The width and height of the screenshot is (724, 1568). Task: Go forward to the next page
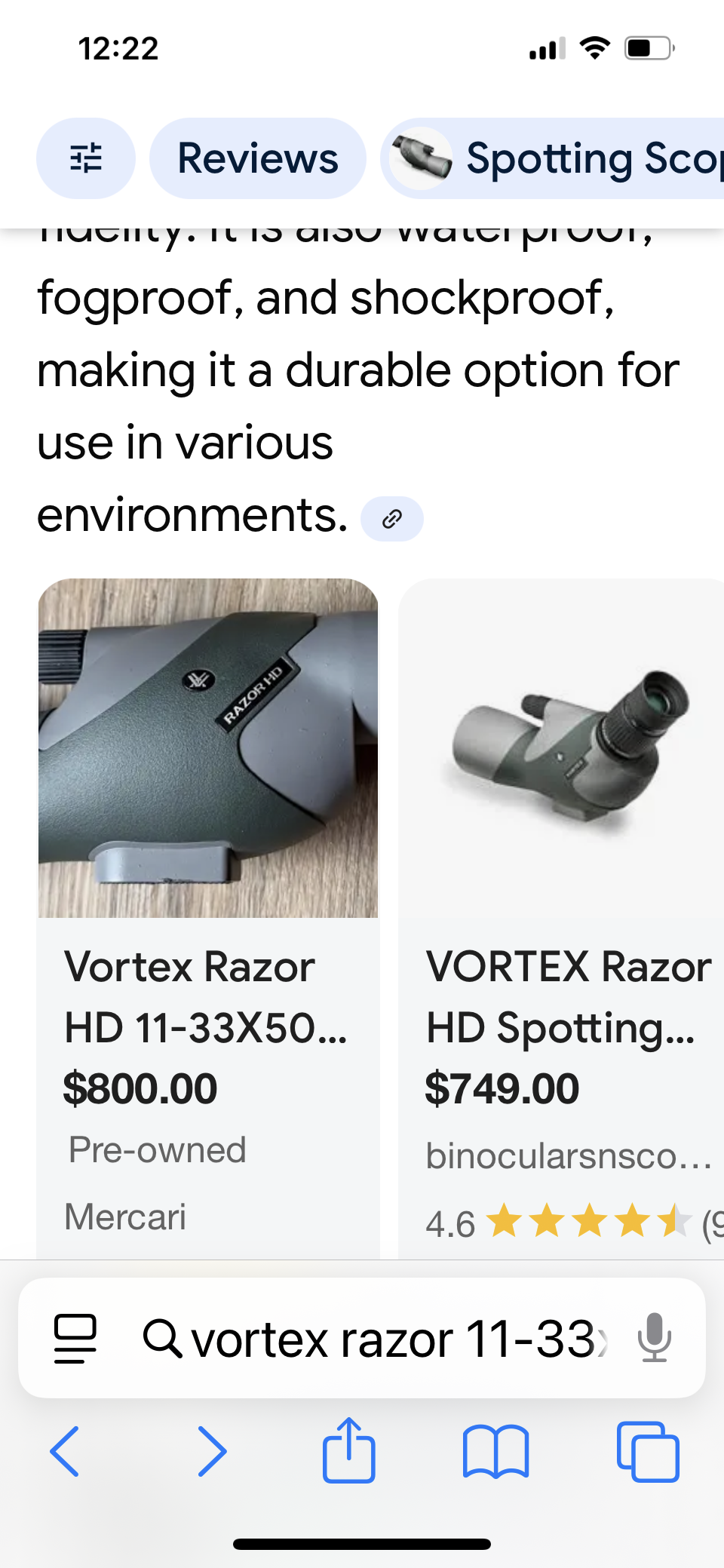point(211,1451)
